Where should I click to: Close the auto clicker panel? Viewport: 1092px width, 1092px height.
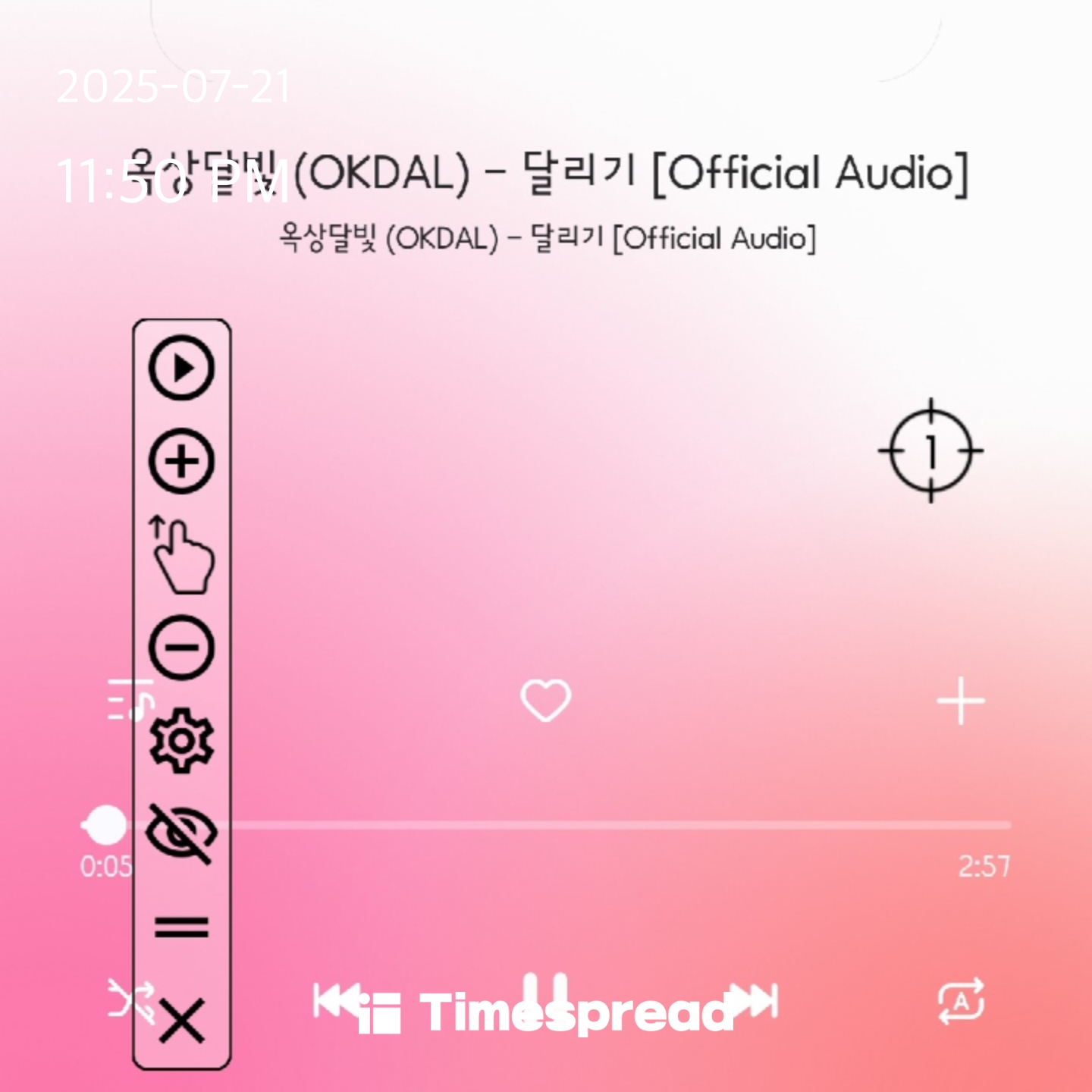(x=182, y=1021)
